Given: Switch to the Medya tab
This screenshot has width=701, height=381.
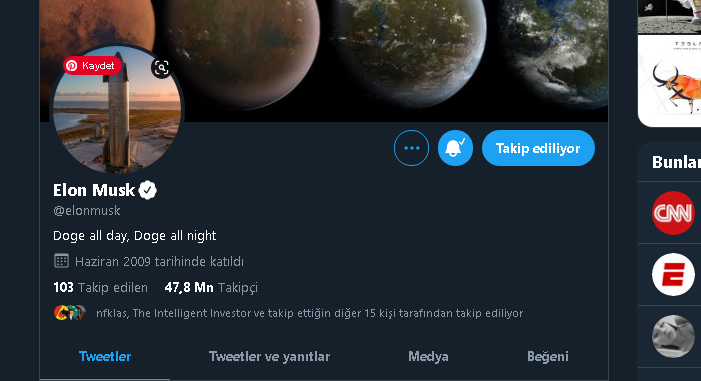Looking at the screenshot, I should (428, 356).
